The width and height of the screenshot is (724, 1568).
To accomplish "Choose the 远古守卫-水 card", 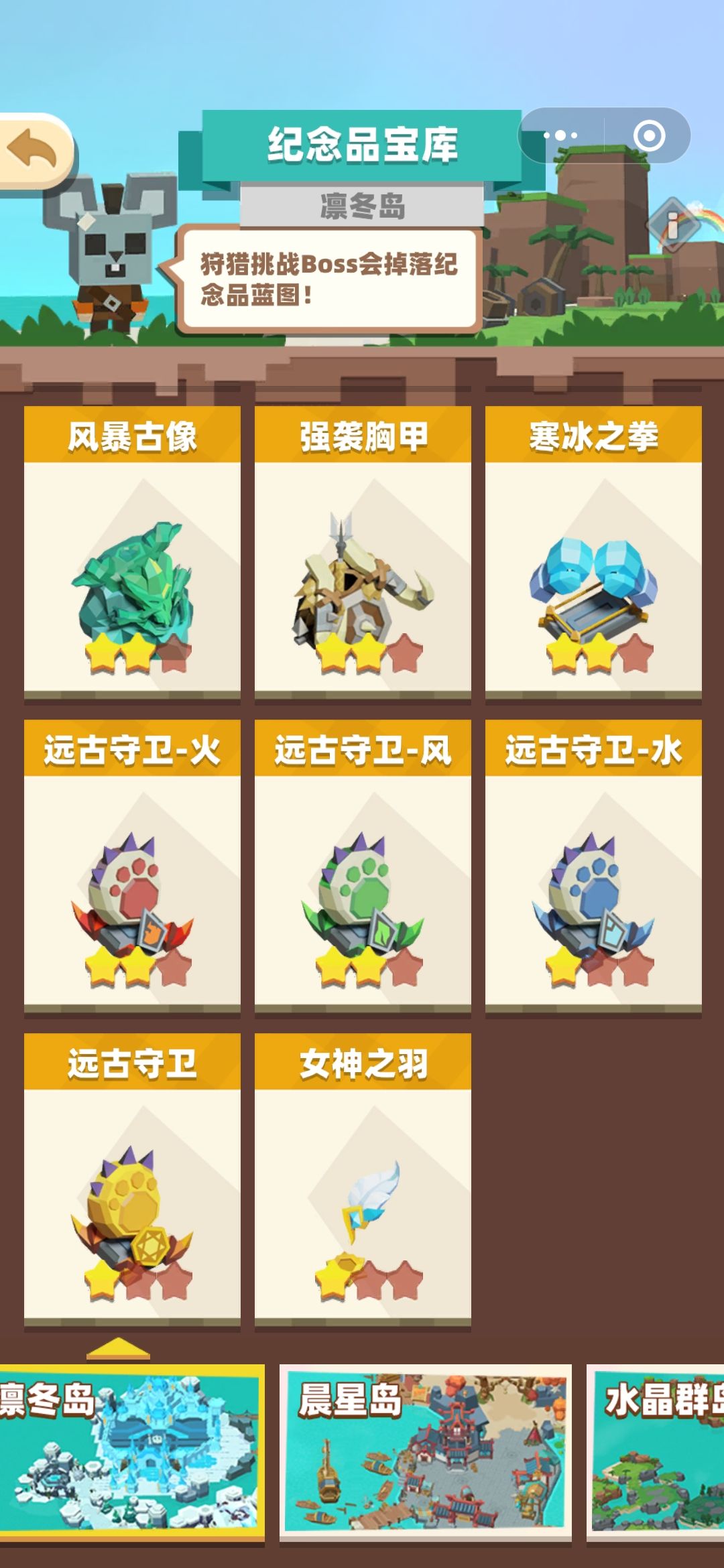I will pyautogui.click(x=593, y=866).
